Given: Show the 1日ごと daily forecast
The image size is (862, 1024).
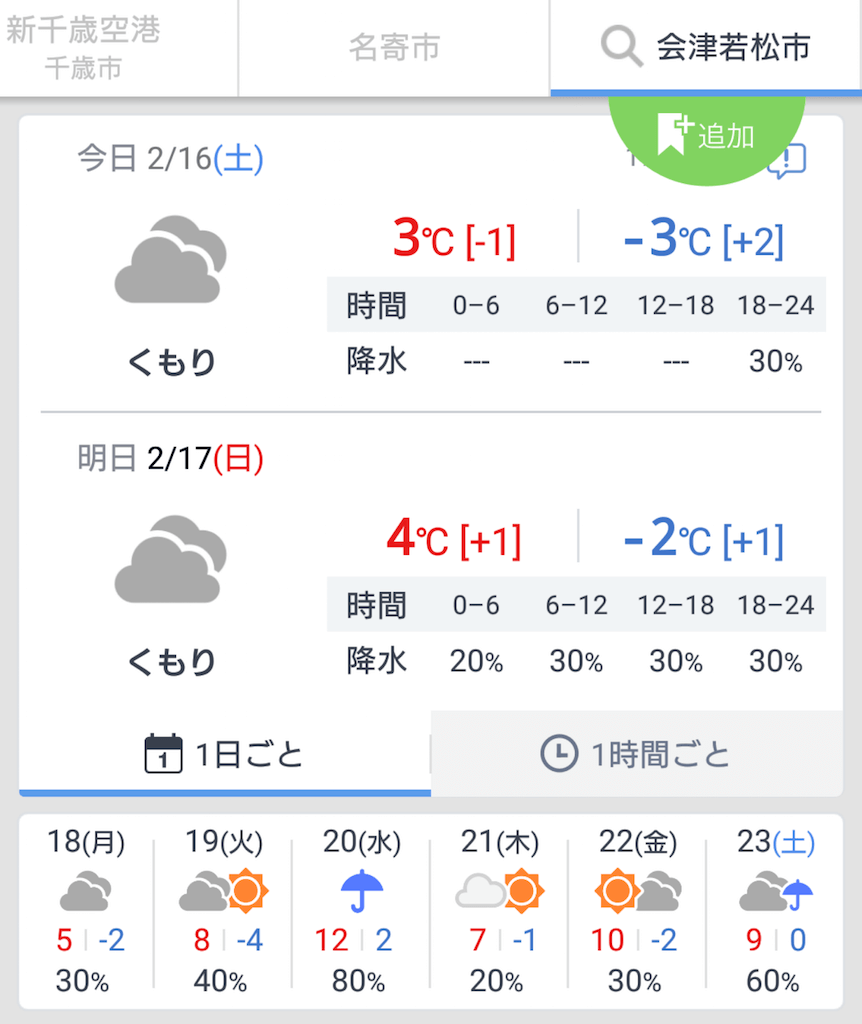Looking at the screenshot, I should 225,754.
